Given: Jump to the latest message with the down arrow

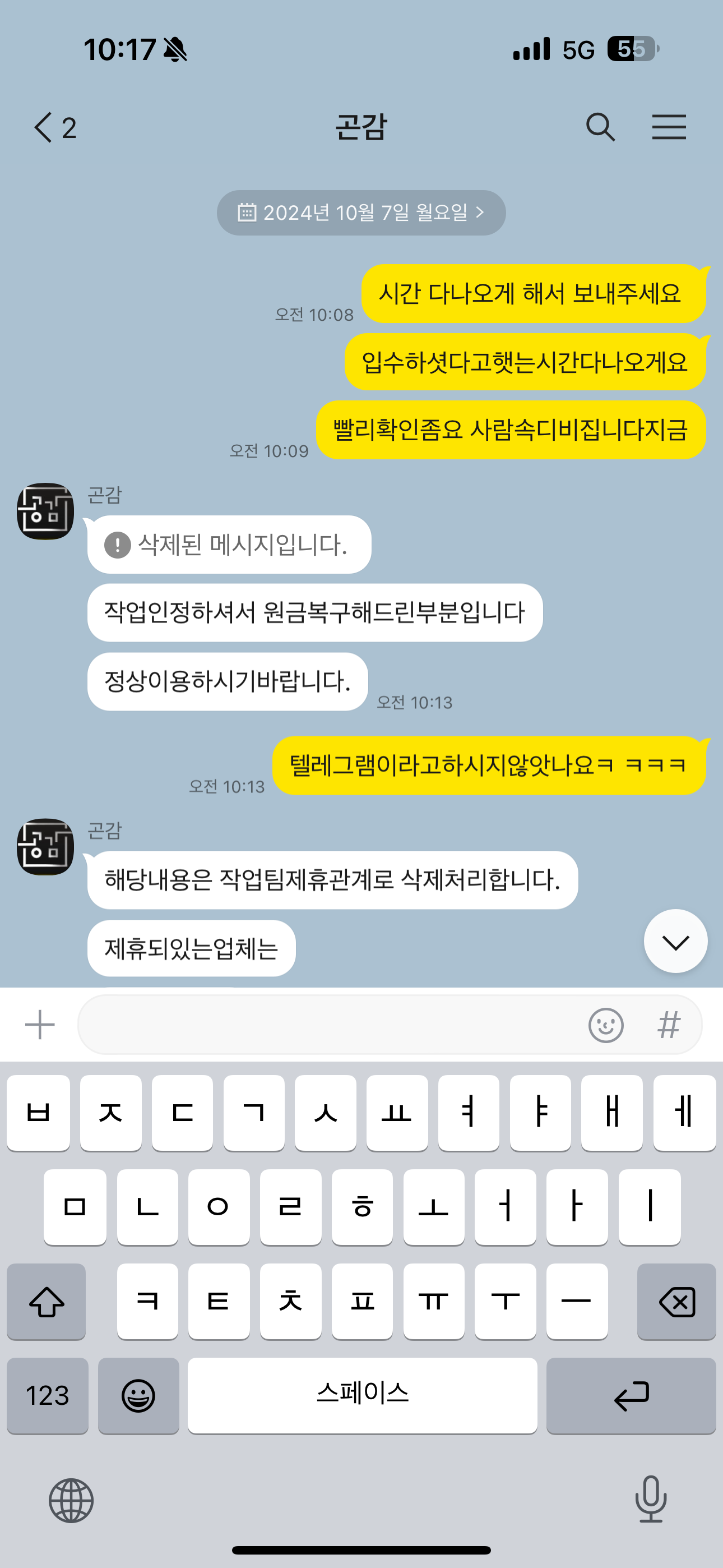Looking at the screenshot, I should pos(675,942).
